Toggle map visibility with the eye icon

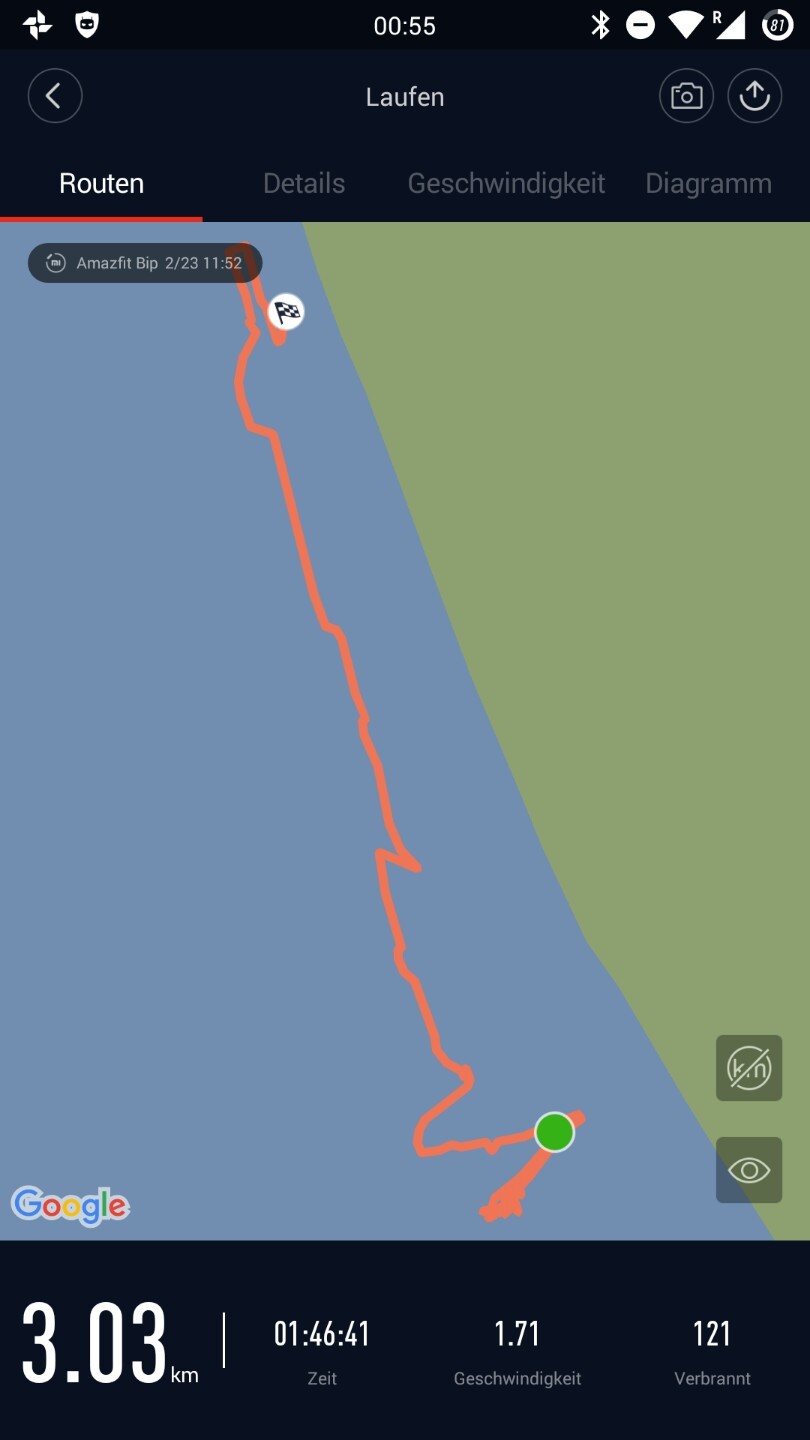tap(749, 1170)
